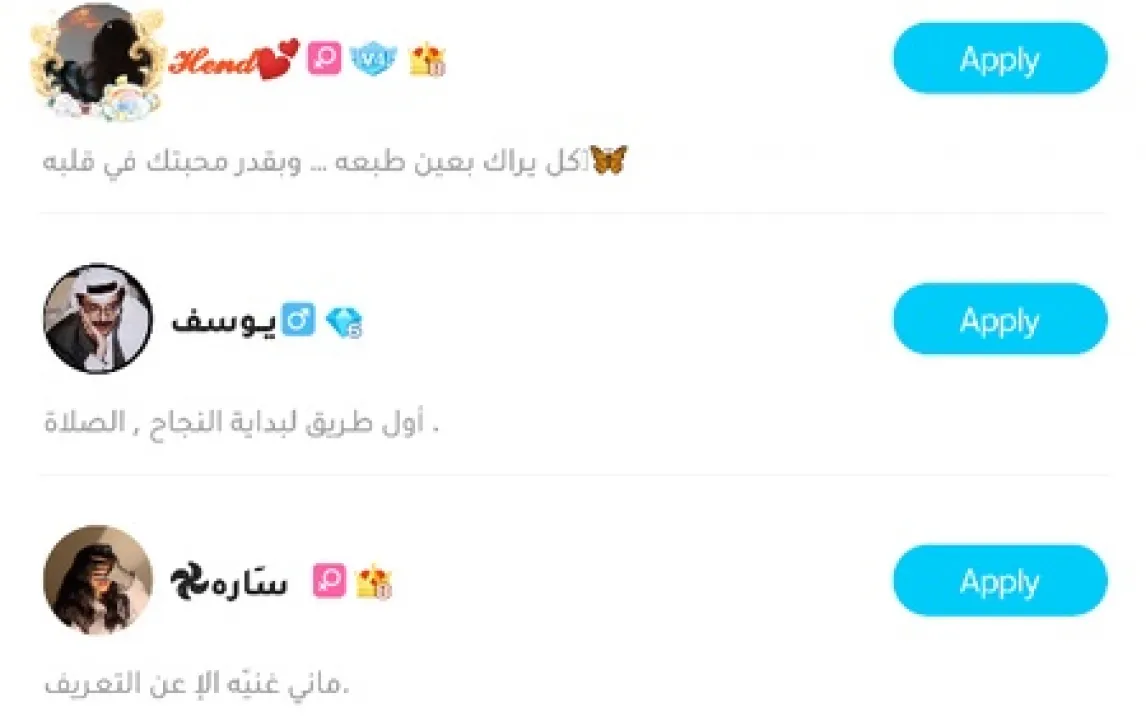Tap Apply next to Hend
The image size is (1146, 716).
[x=999, y=59]
